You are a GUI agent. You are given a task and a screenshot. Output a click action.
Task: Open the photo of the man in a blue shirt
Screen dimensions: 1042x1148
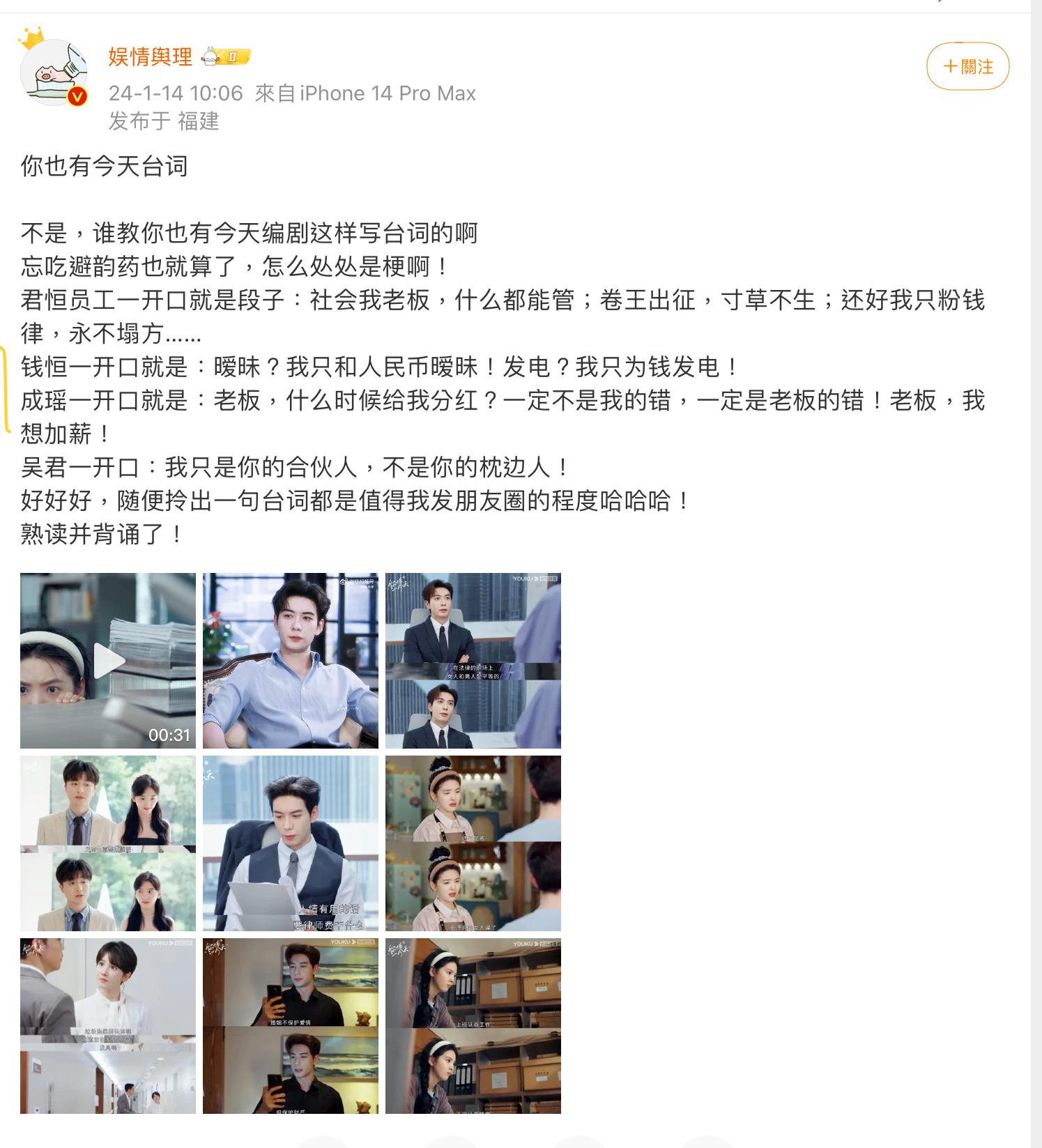[291, 661]
